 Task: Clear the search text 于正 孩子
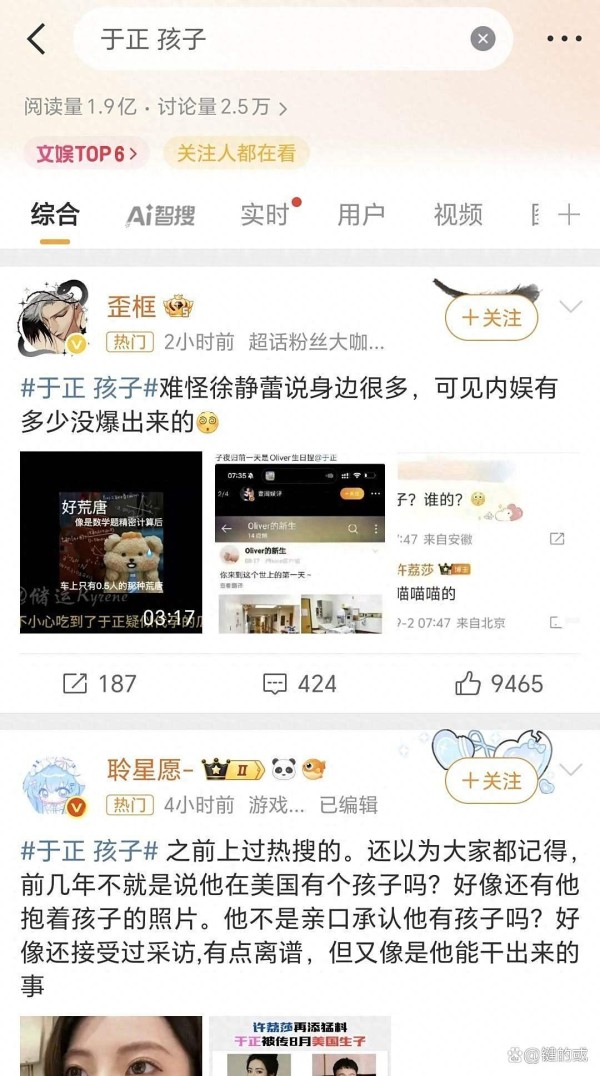pos(483,39)
